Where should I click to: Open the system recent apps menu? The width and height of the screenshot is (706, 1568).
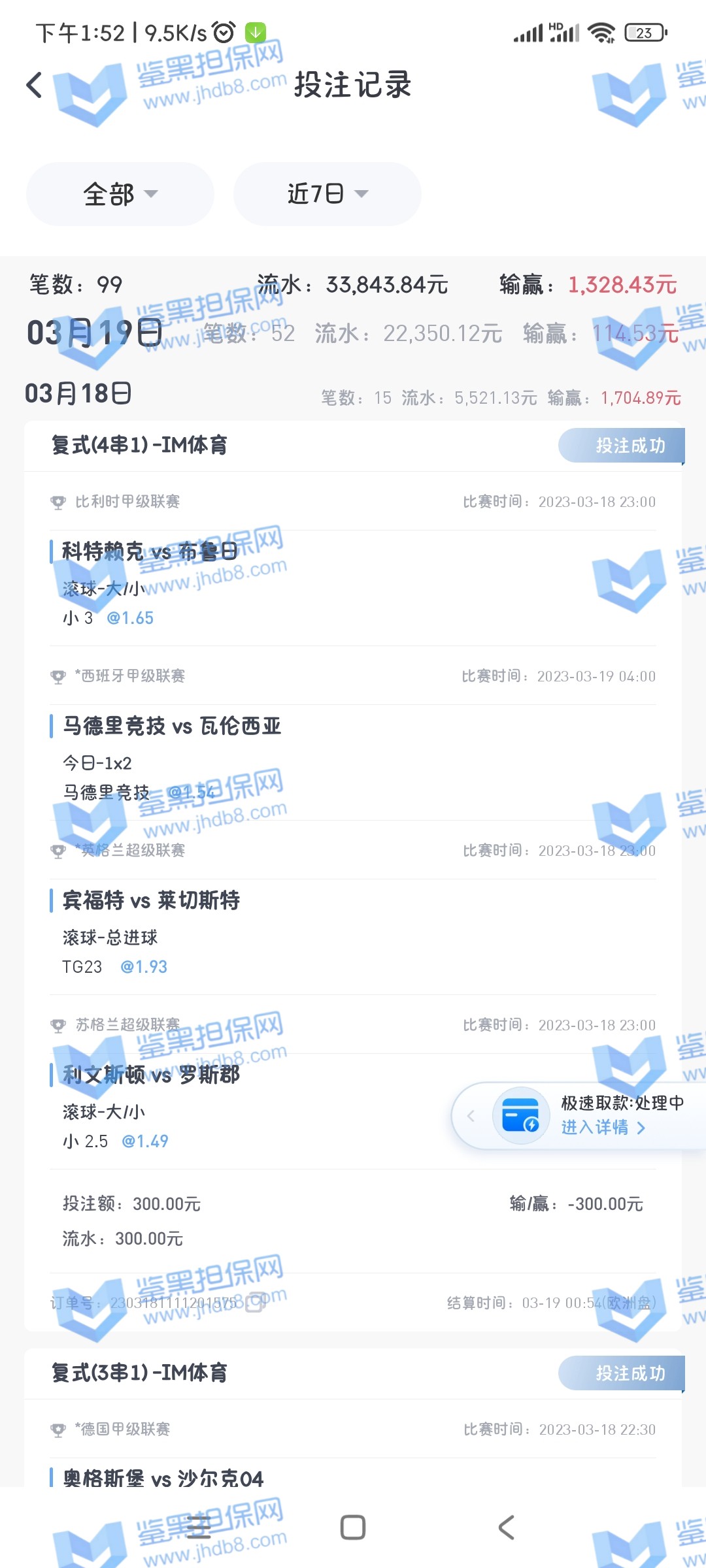pos(199,1527)
